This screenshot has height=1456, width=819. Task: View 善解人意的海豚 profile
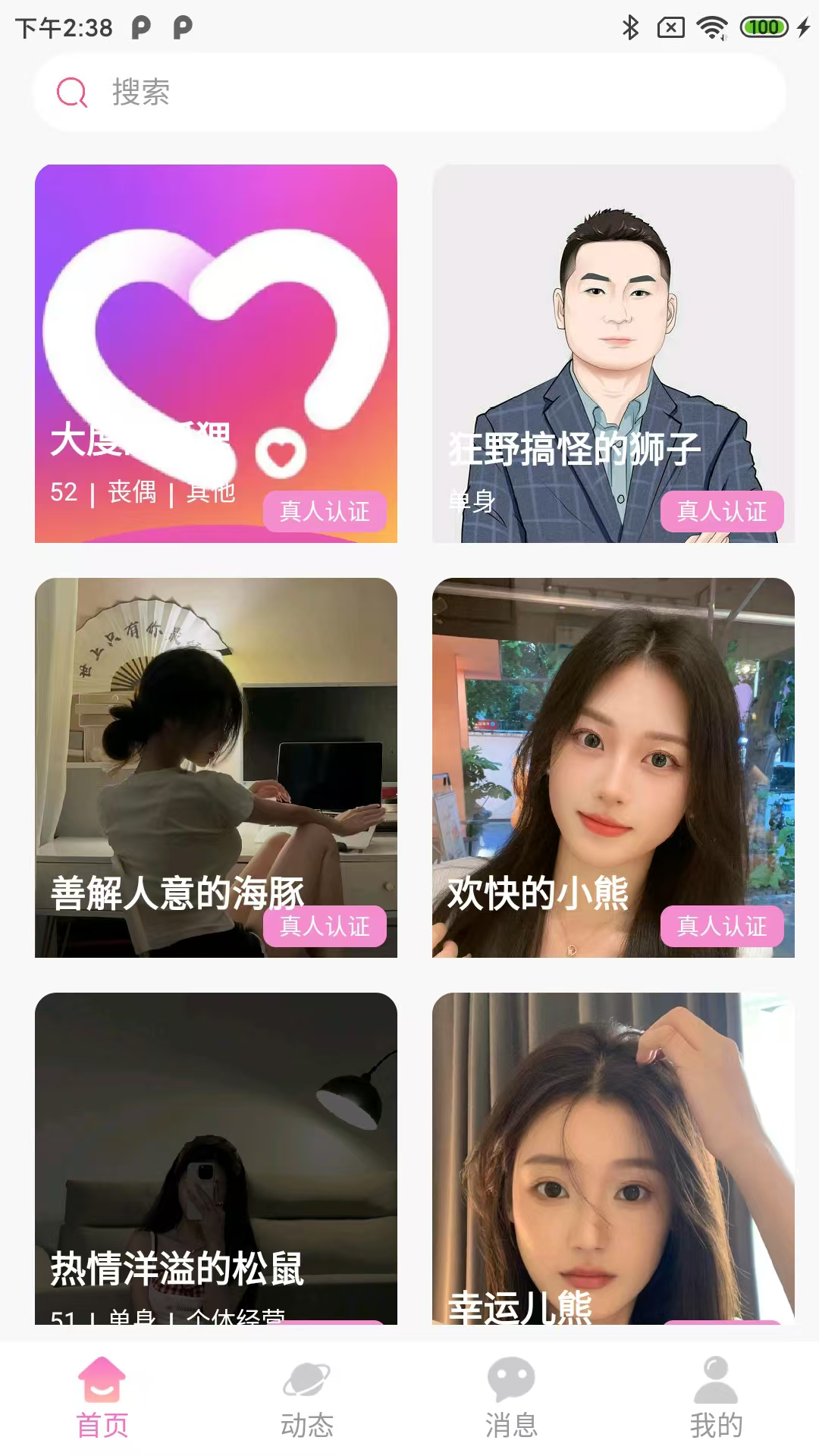[x=216, y=767]
